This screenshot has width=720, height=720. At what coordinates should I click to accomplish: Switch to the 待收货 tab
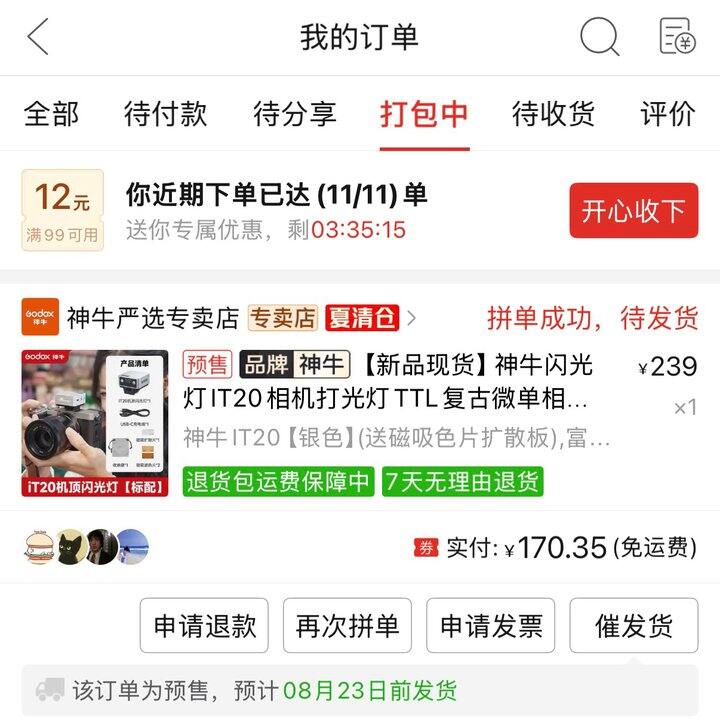coord(553,114)
